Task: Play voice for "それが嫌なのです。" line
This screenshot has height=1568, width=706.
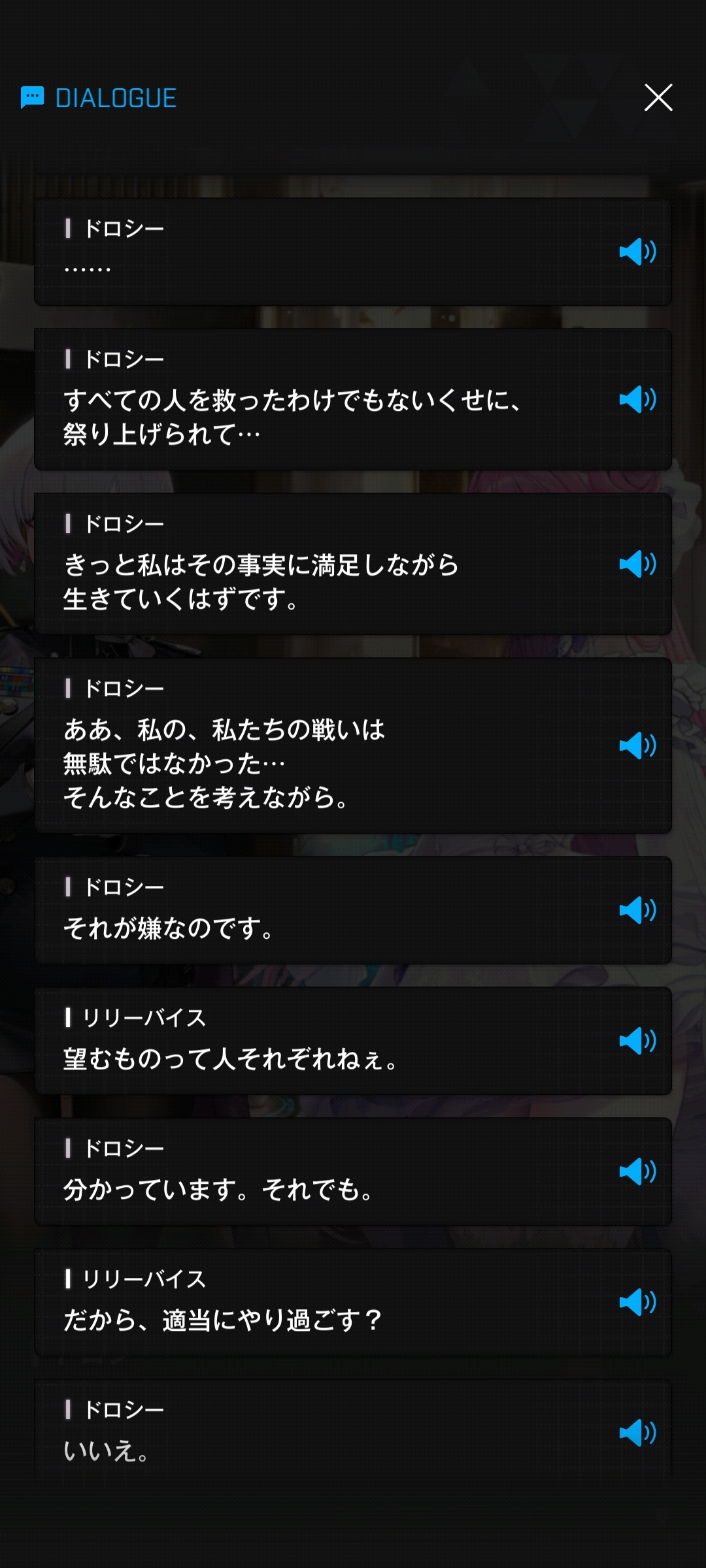Action: [637, 910]
